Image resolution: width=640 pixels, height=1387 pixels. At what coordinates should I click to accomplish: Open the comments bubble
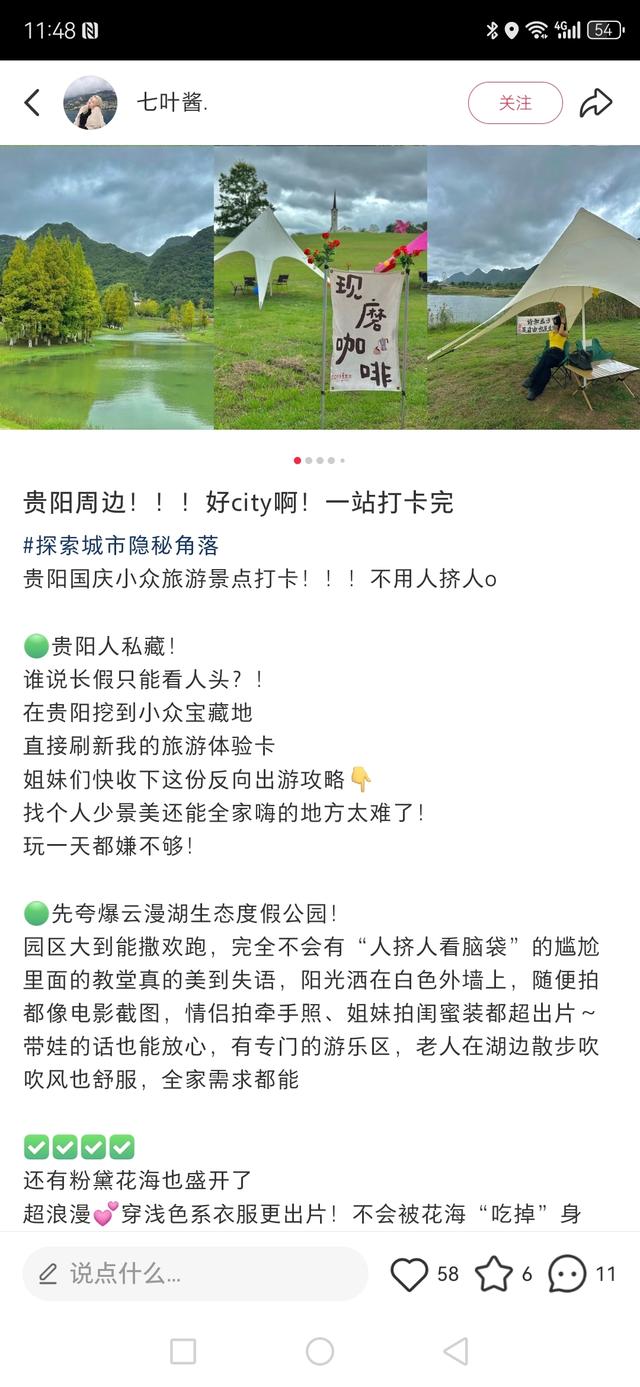[x=567, y=1274]
